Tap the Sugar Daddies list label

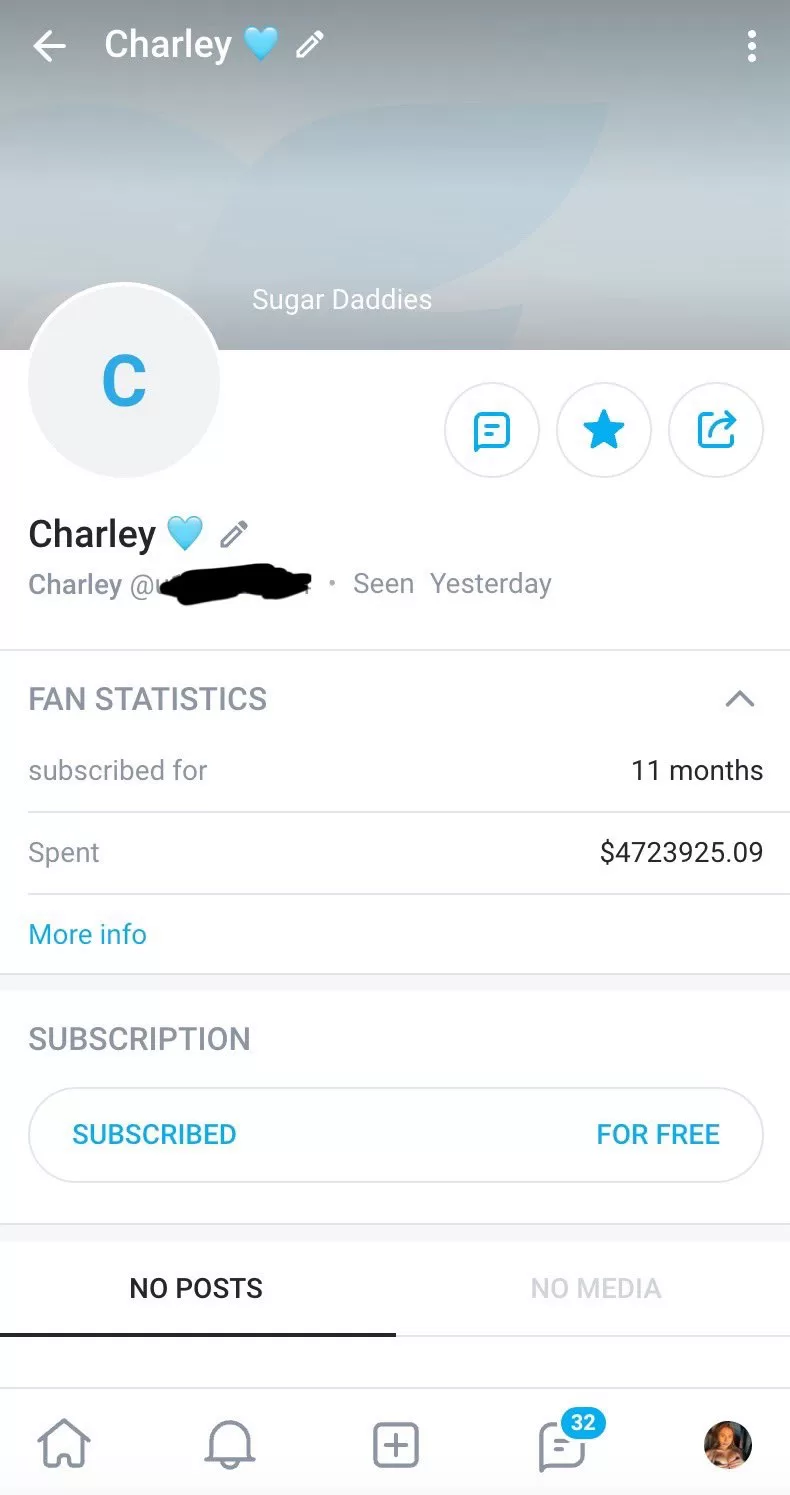(x=342, y=299)
